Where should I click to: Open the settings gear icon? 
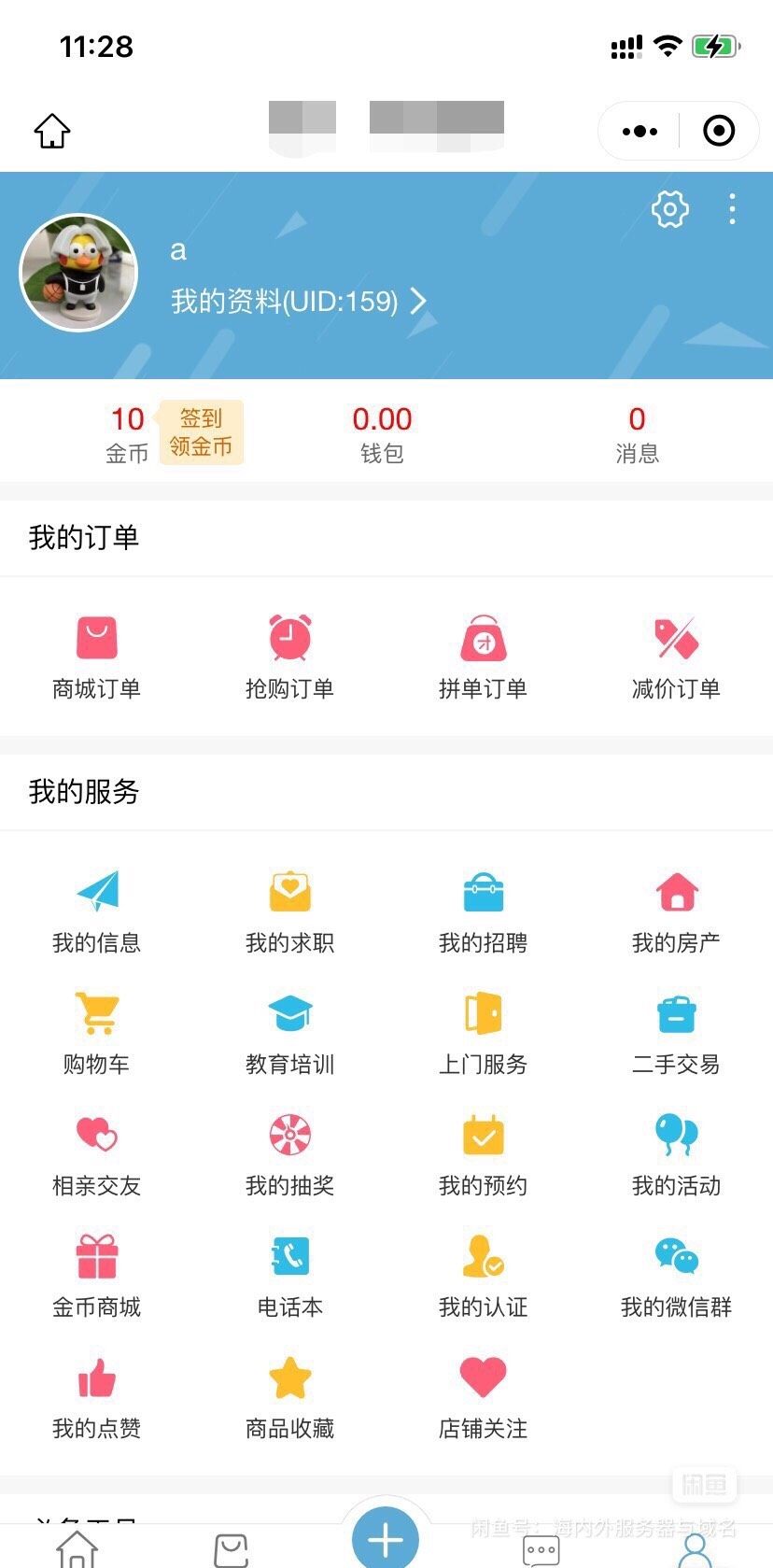tap(669, 209)
